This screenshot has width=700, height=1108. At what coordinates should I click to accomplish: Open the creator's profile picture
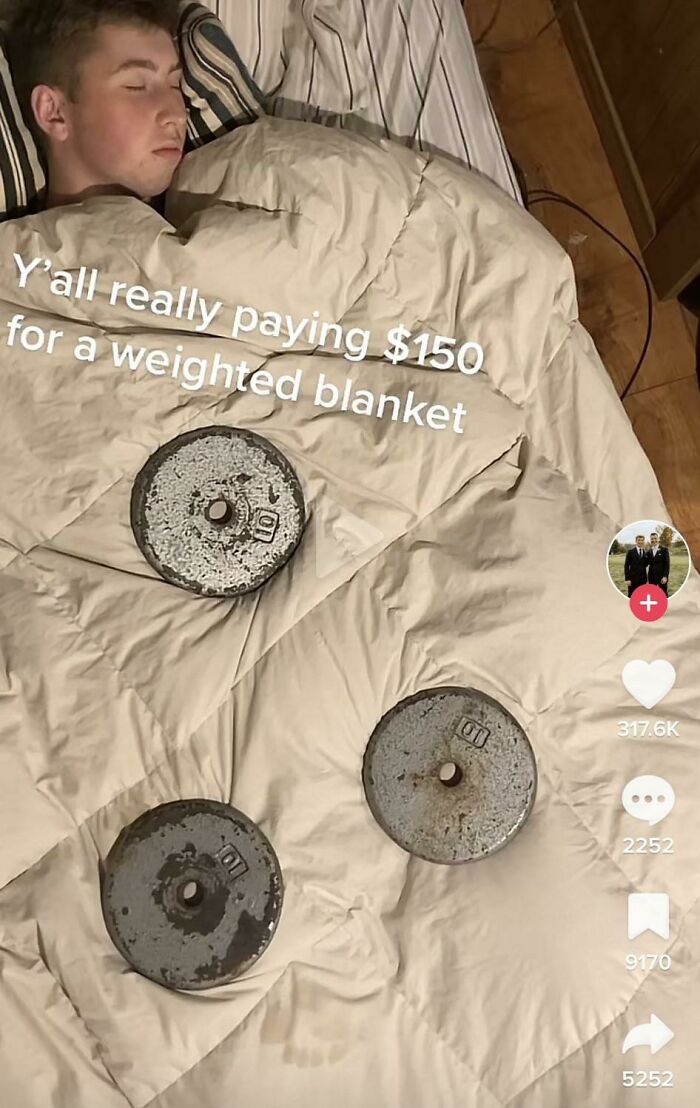point(648,559)
